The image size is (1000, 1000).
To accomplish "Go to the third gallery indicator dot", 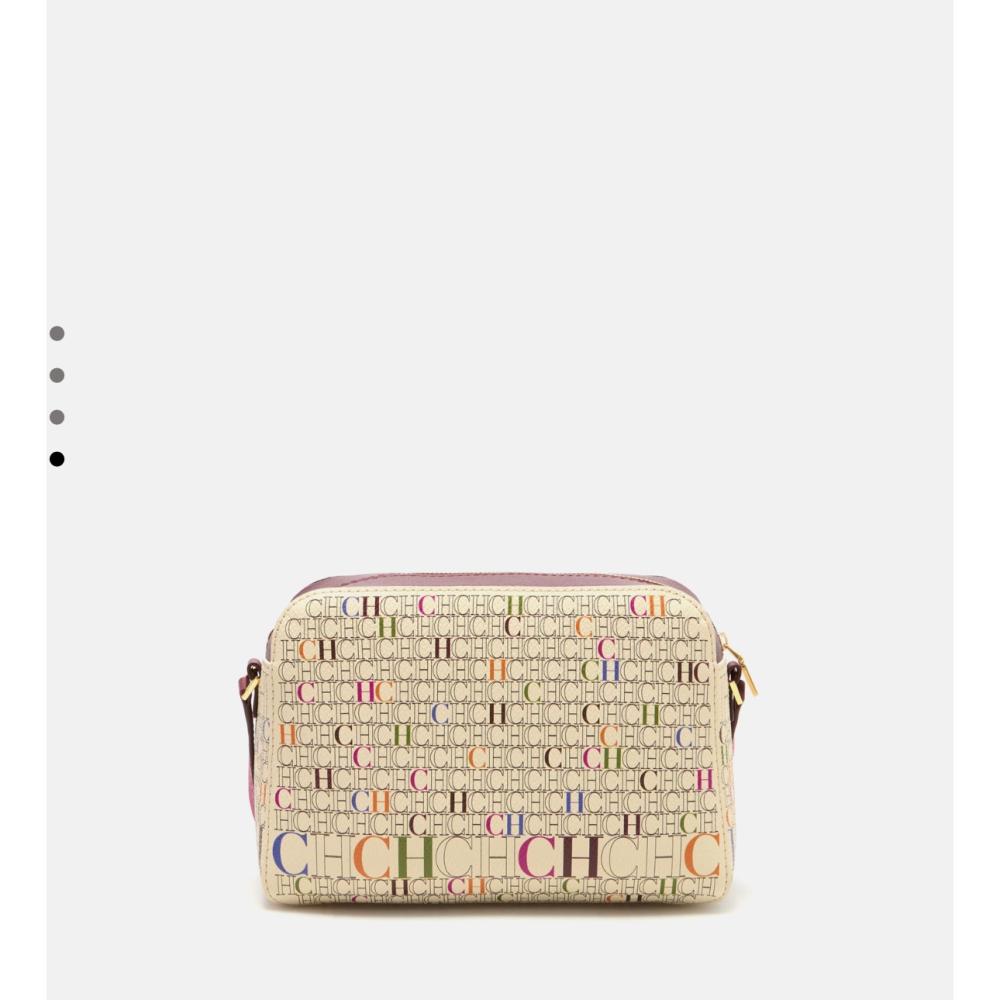I will coord(57,417).
